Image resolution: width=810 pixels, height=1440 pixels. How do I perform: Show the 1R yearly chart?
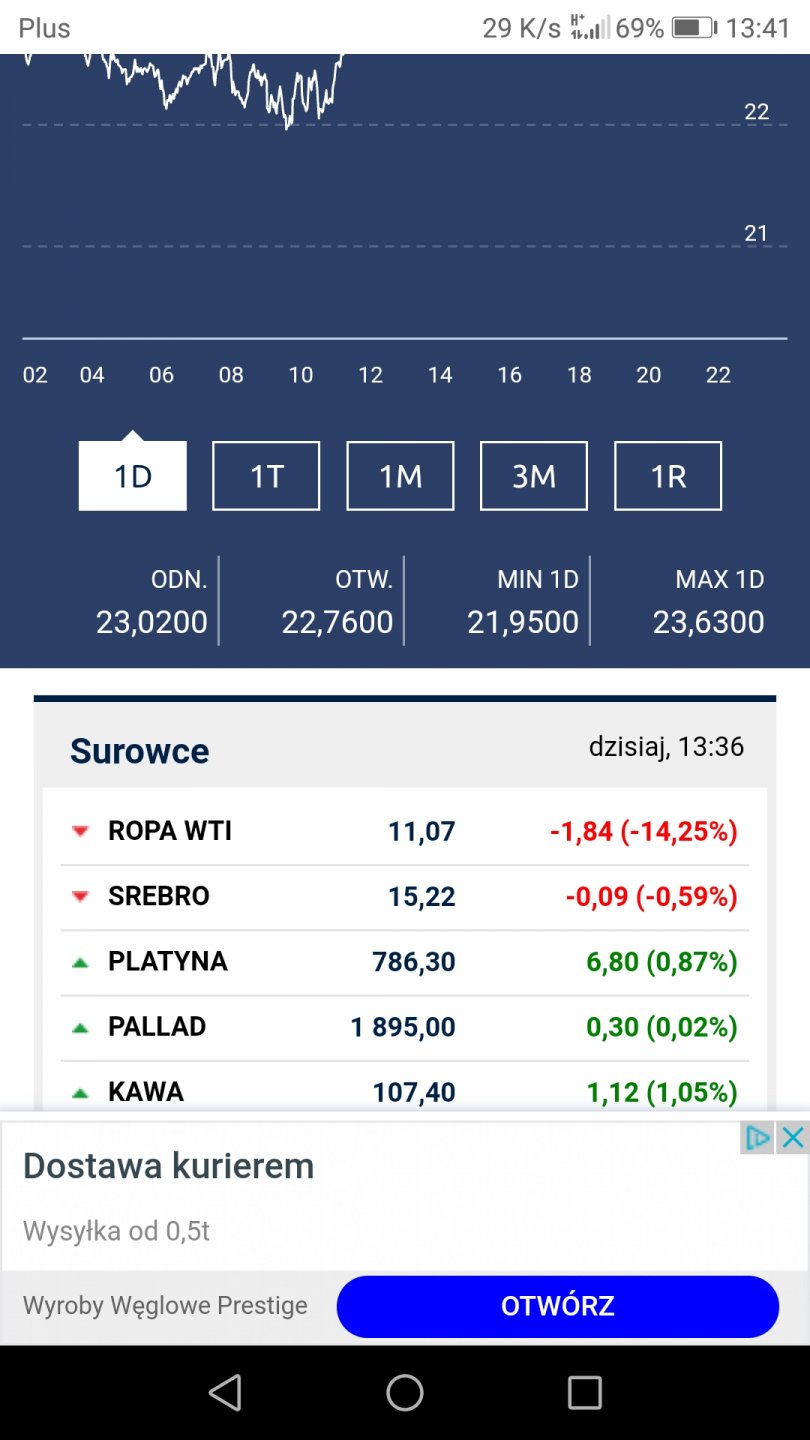point(668,476)
